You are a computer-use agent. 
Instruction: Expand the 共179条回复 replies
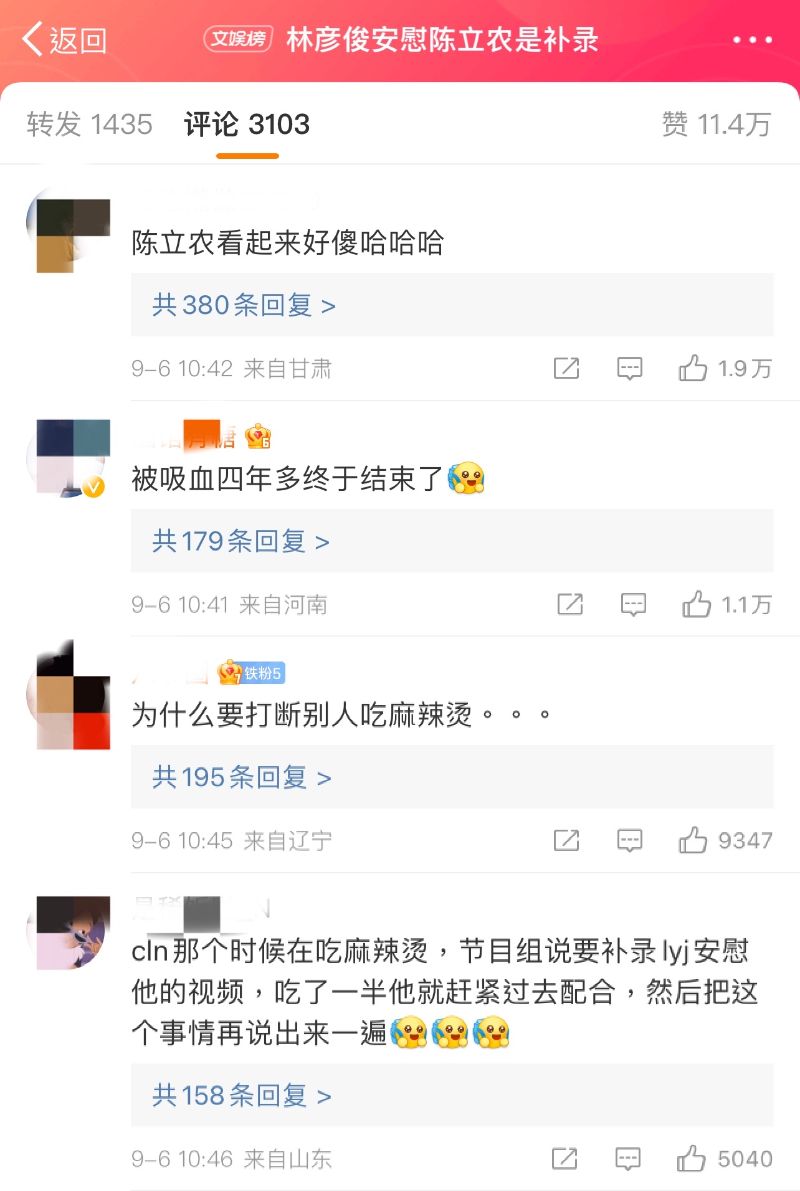click(240, 541)
